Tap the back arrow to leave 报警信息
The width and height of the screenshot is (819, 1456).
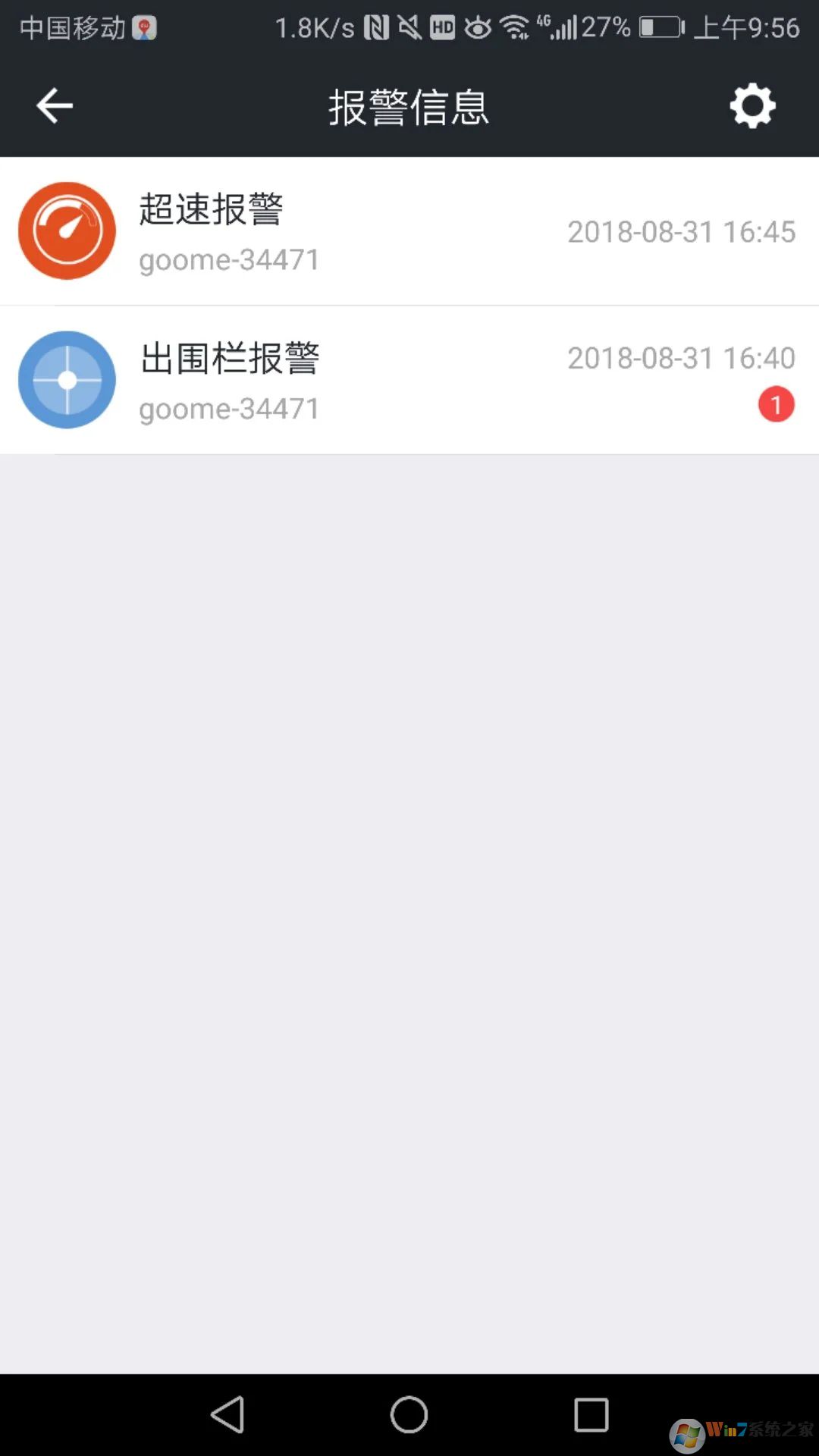tap(53, 105)
